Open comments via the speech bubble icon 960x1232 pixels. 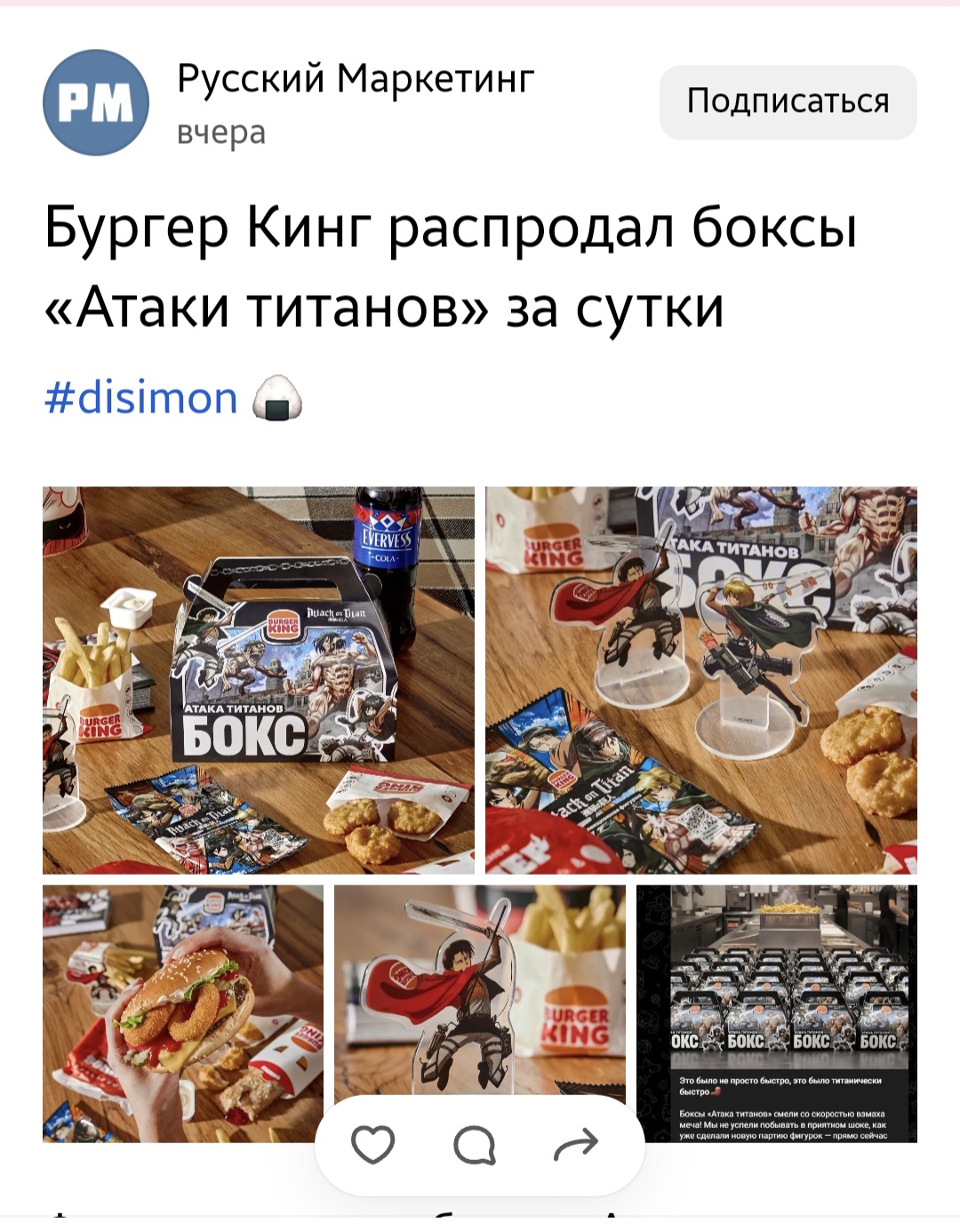click(x=475, y=1144)
